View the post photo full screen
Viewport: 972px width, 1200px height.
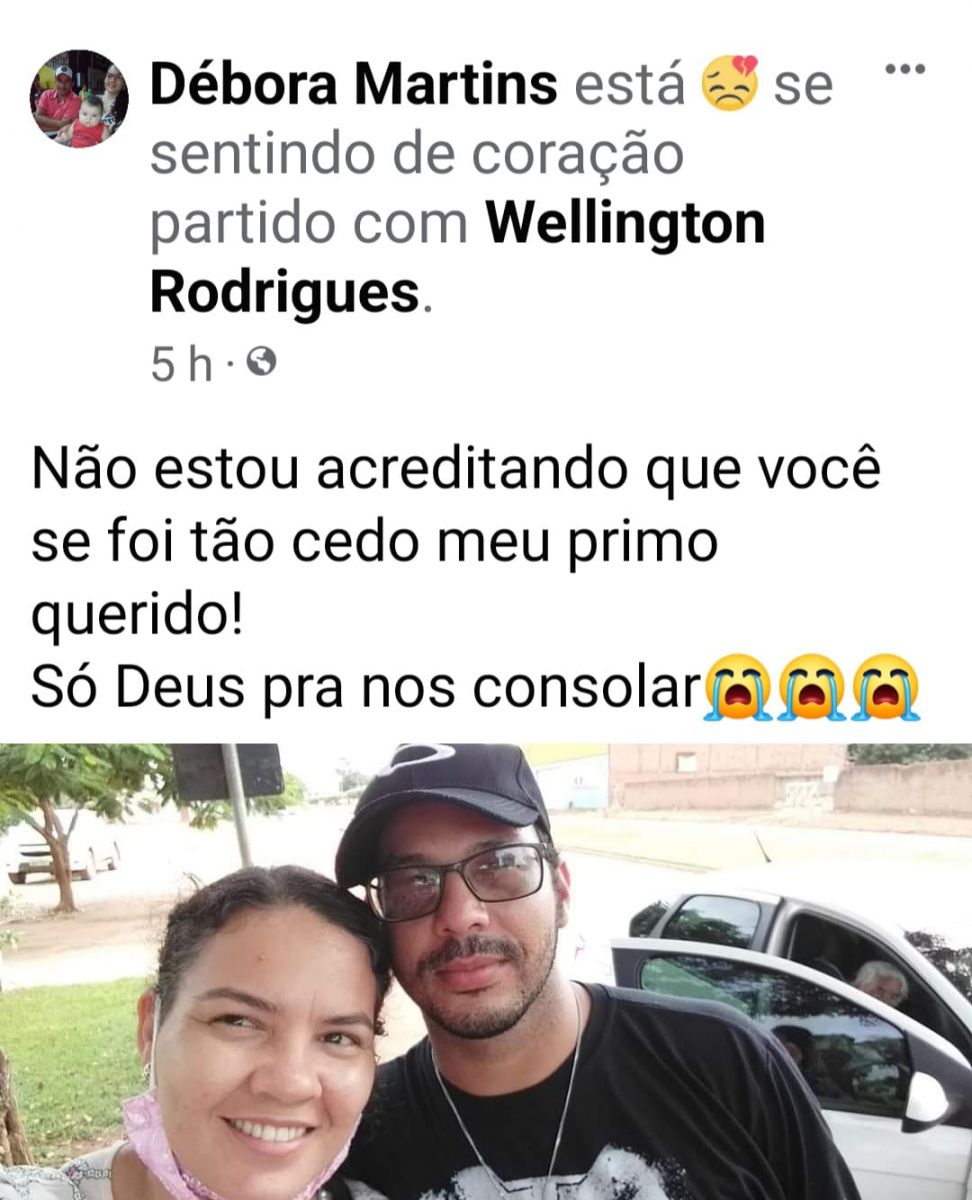486,970
